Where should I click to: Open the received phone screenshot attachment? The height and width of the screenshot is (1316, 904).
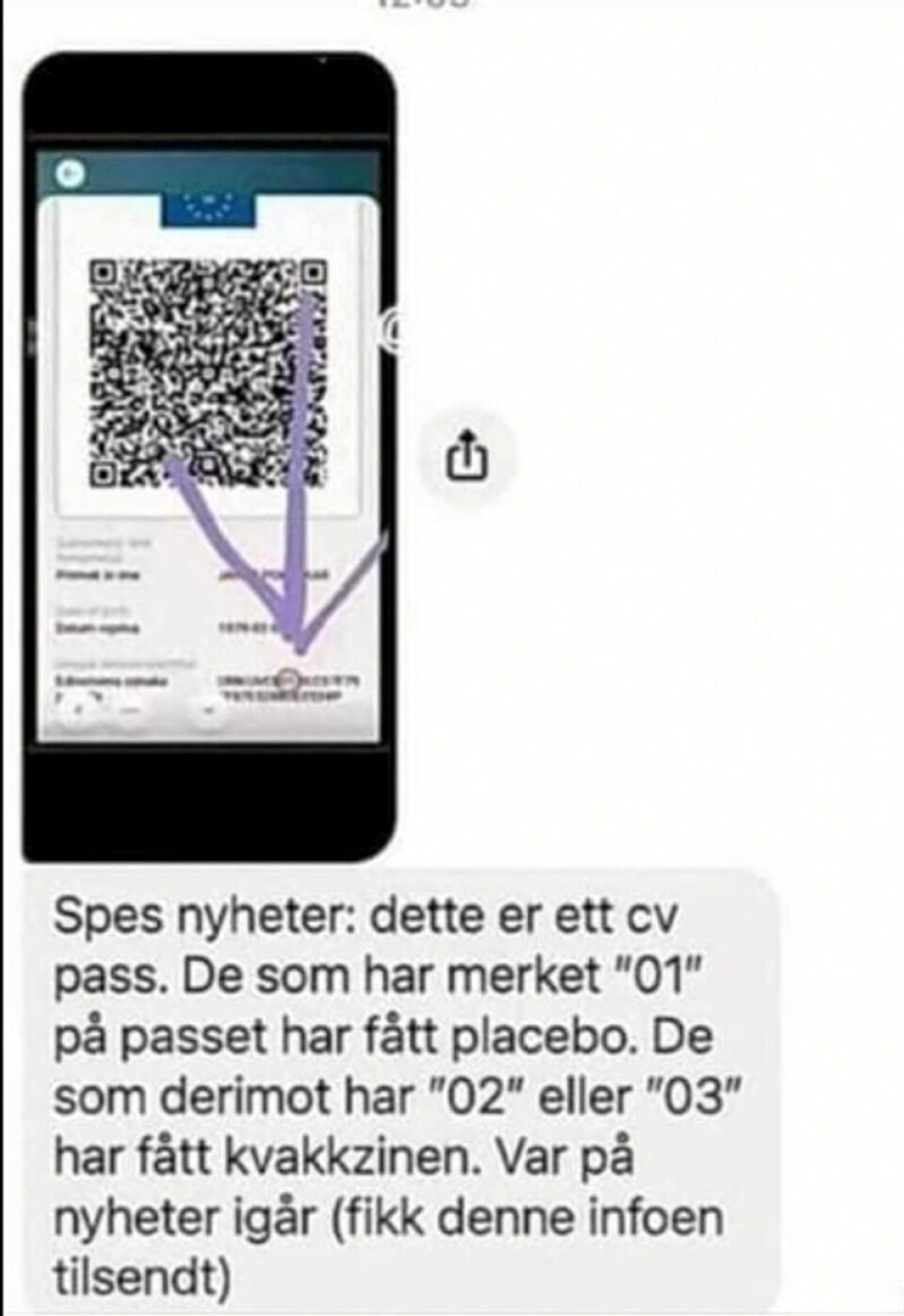[209, 456]
